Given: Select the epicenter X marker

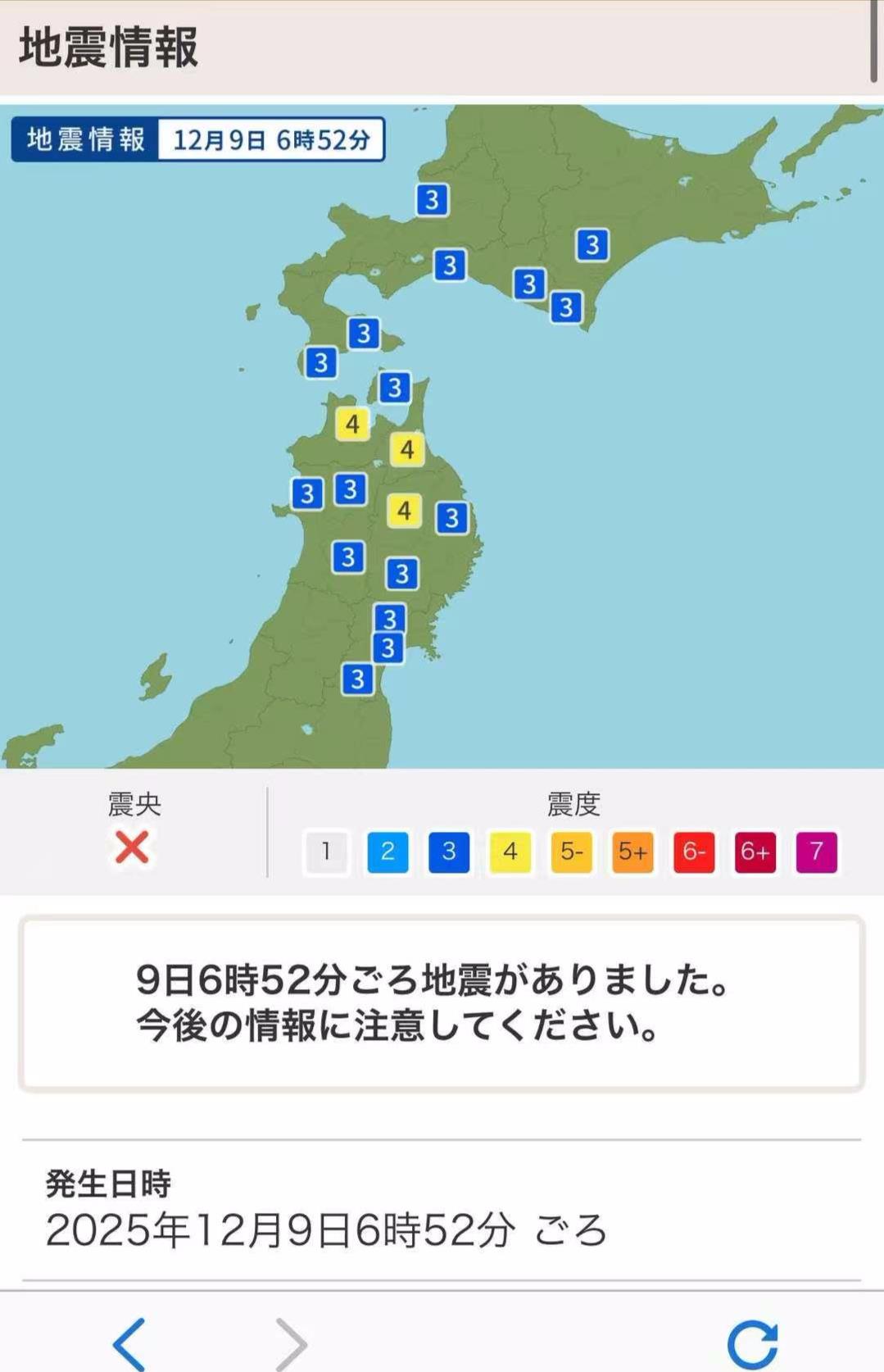Looking at the screenshot, I should [131, 850].
